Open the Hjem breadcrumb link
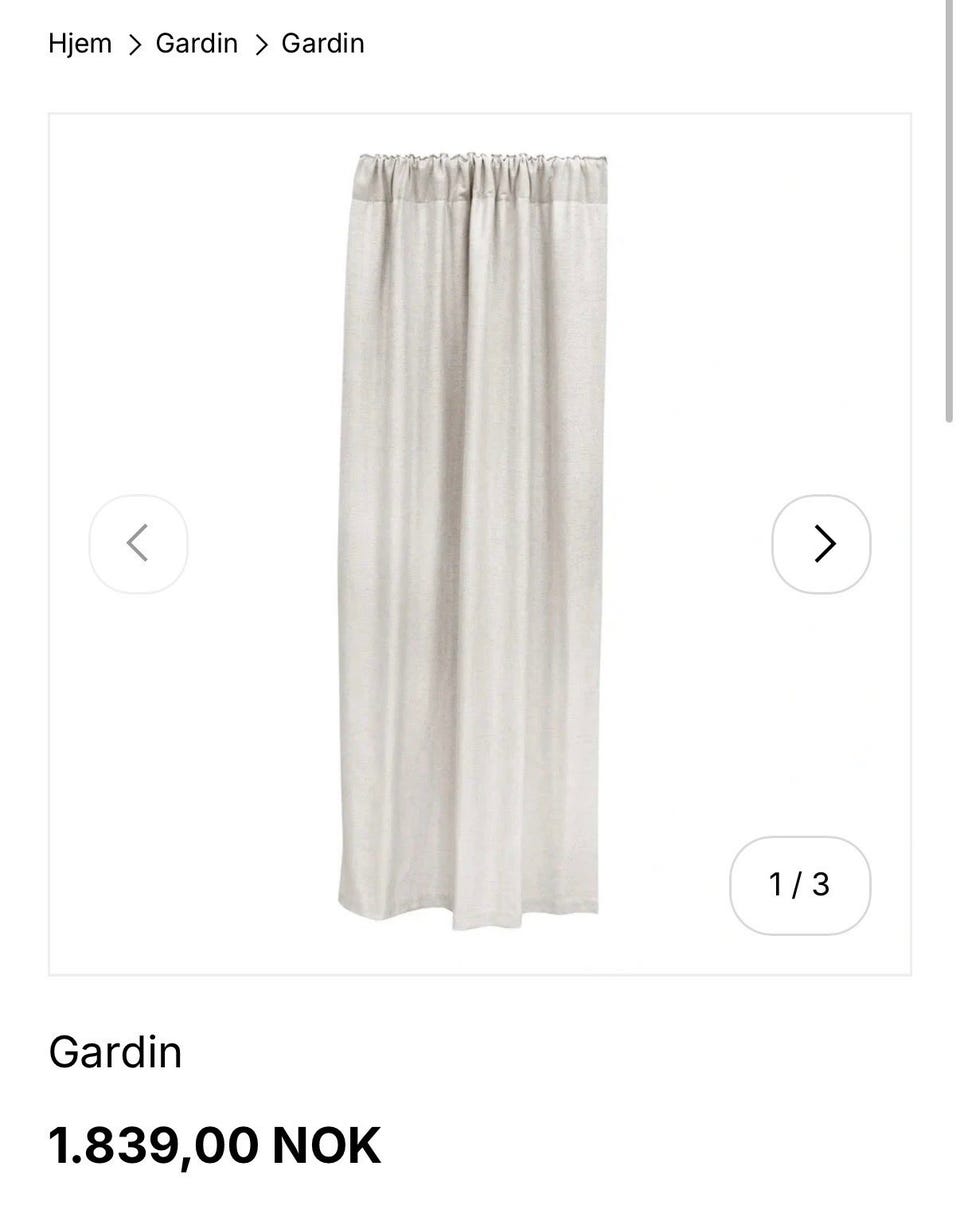 80,43
